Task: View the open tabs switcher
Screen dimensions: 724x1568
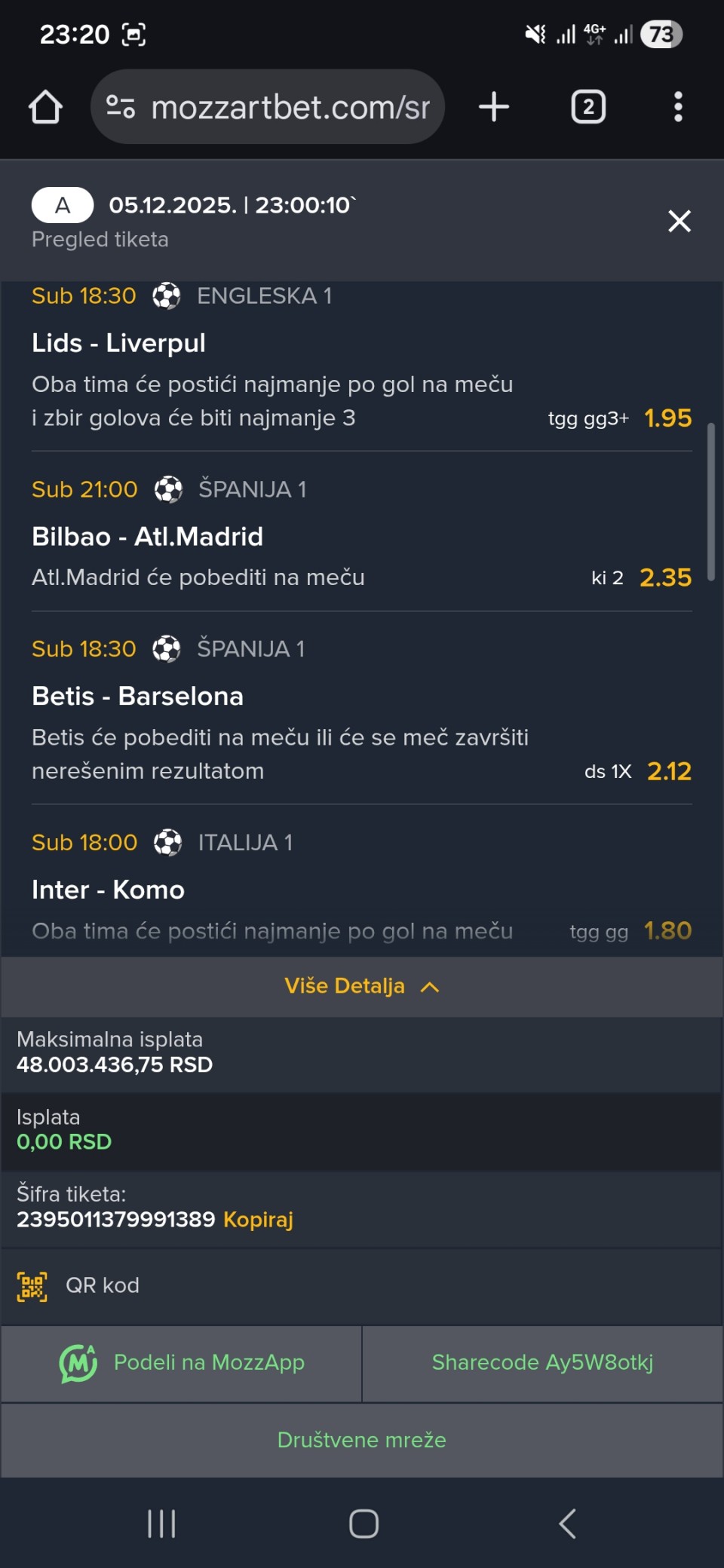Action: click(x=588, y=107)
